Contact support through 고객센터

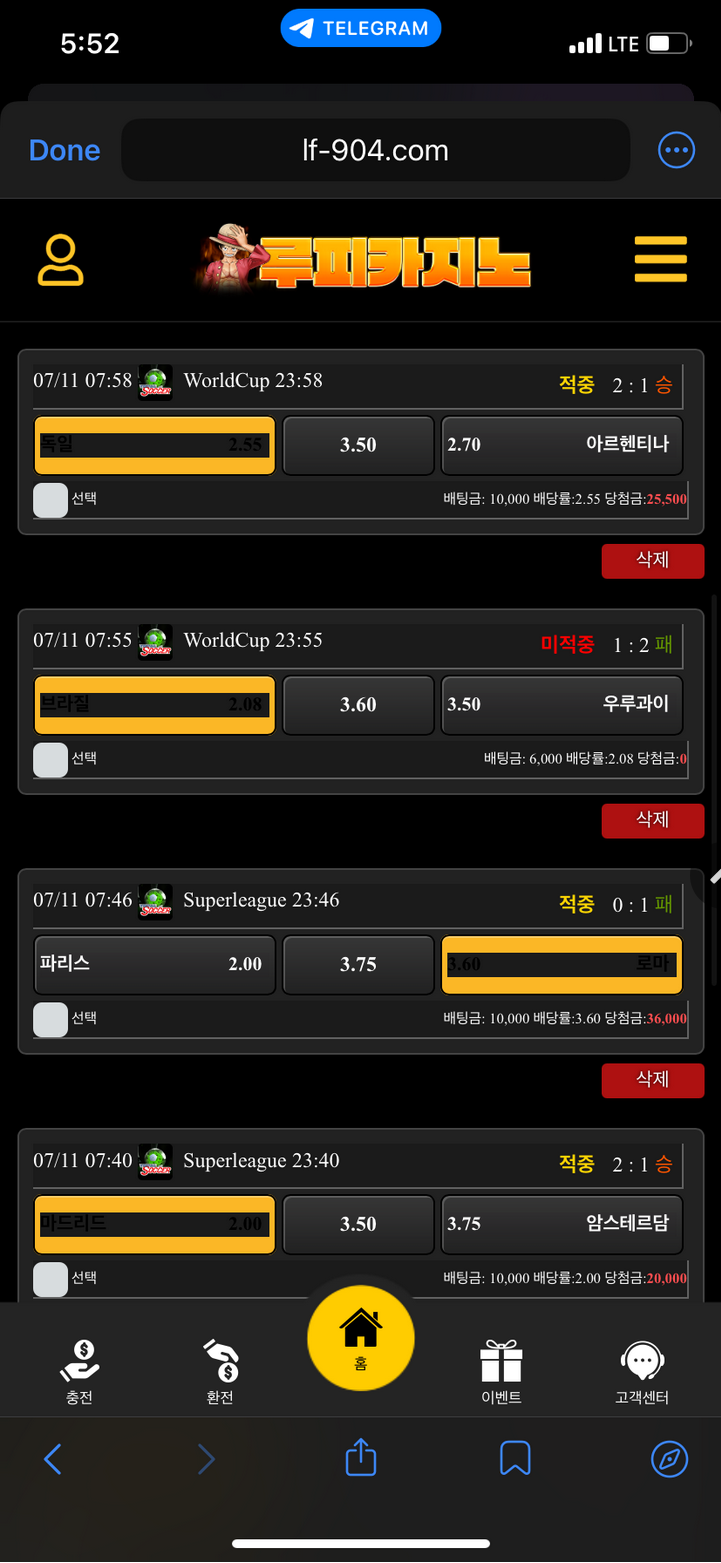pyautogui.click(x=641, y=1371)
